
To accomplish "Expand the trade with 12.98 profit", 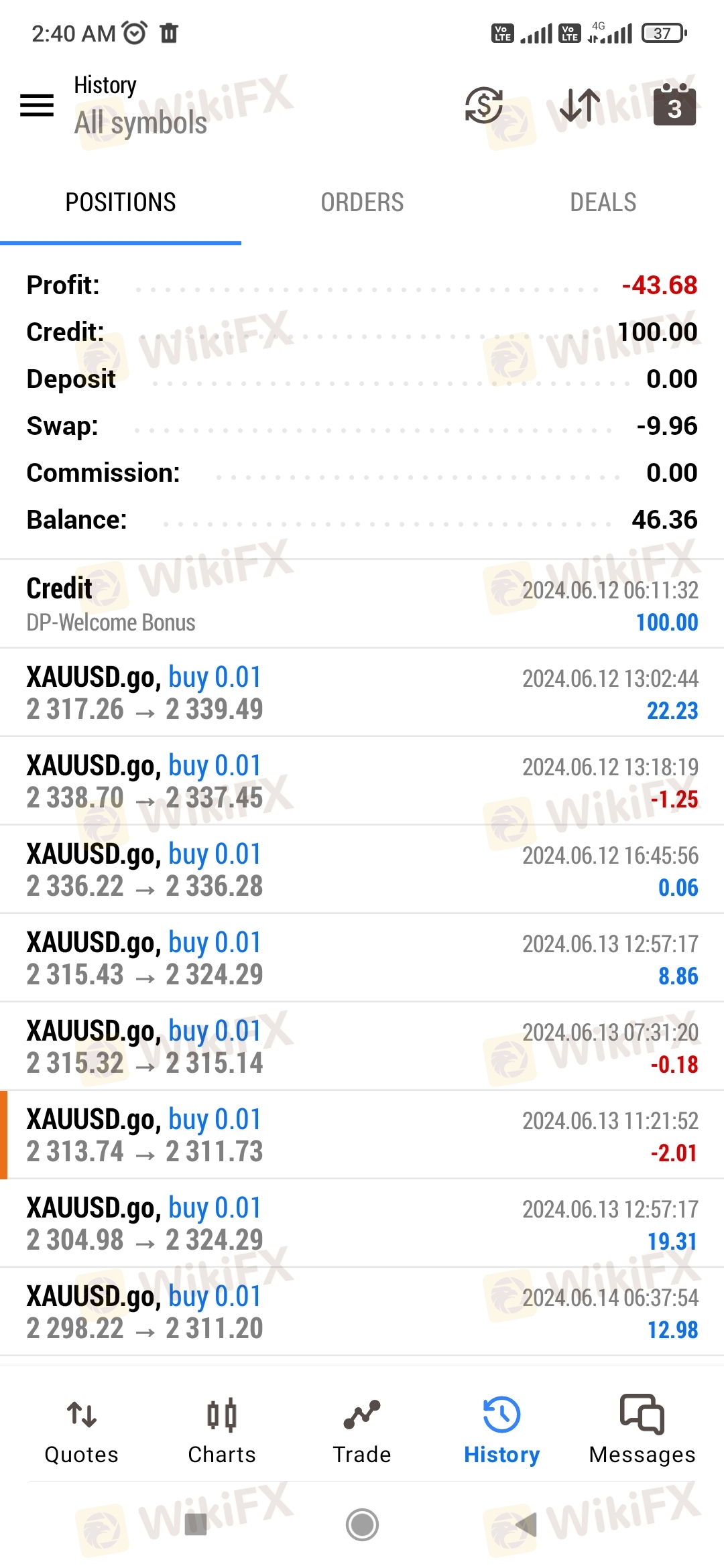I will point(362,1312).
